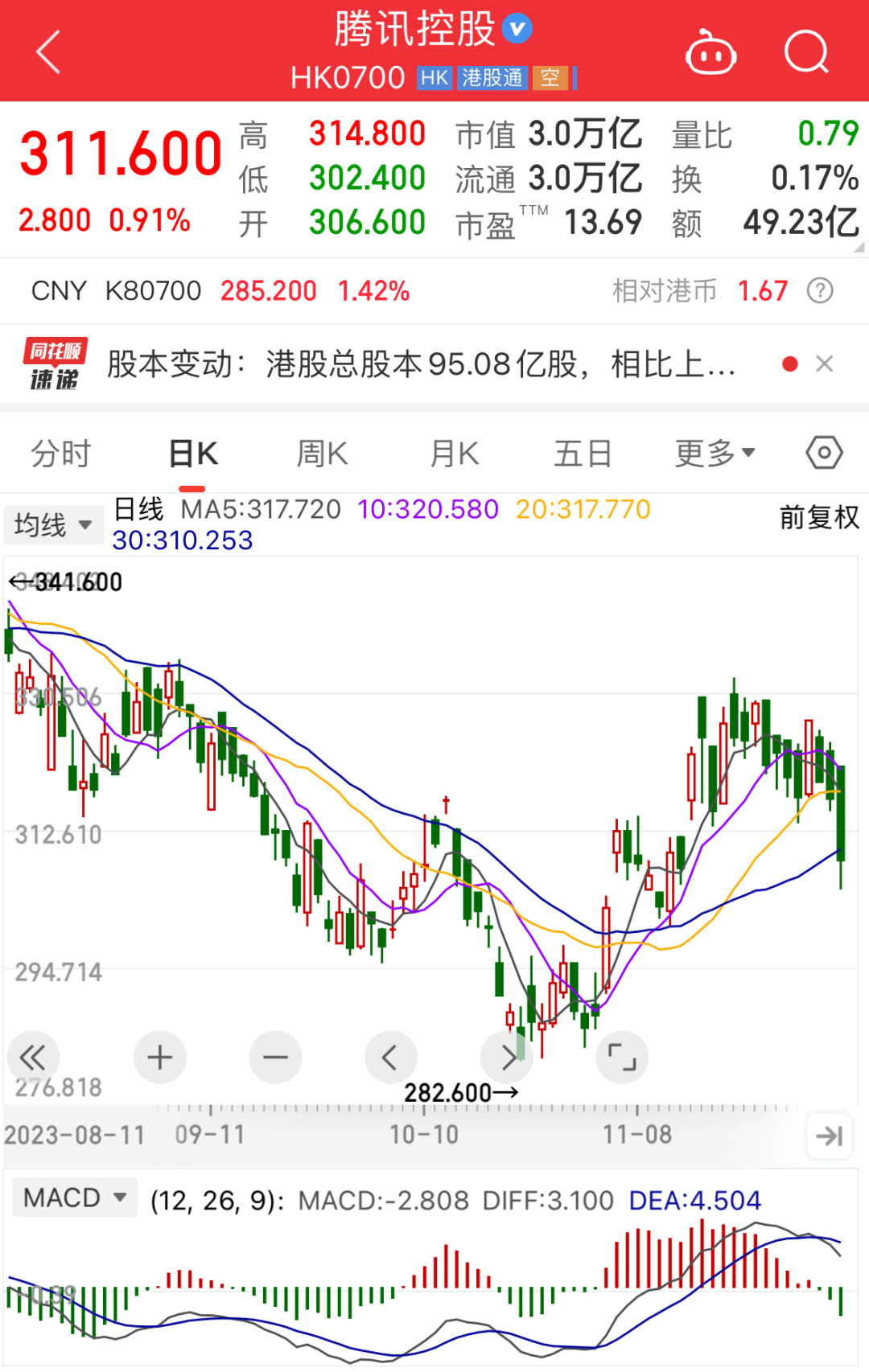Switch to 分时 chart tab

point(61,454)
